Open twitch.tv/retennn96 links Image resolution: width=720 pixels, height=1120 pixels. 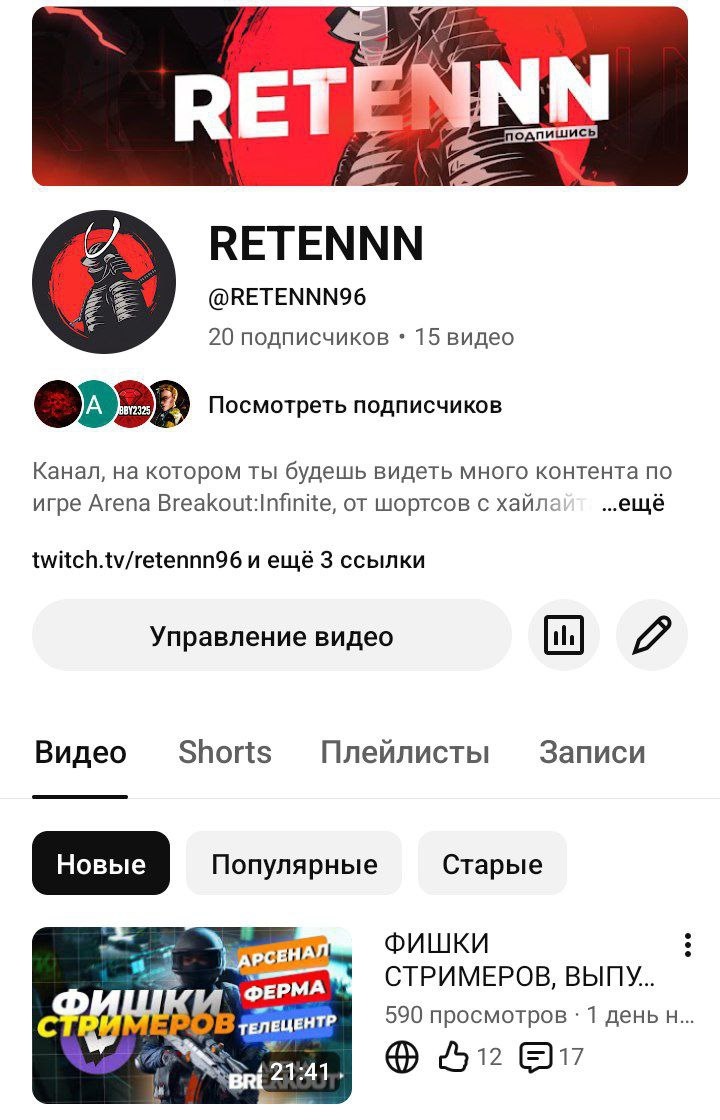click(x=228, y=560)
